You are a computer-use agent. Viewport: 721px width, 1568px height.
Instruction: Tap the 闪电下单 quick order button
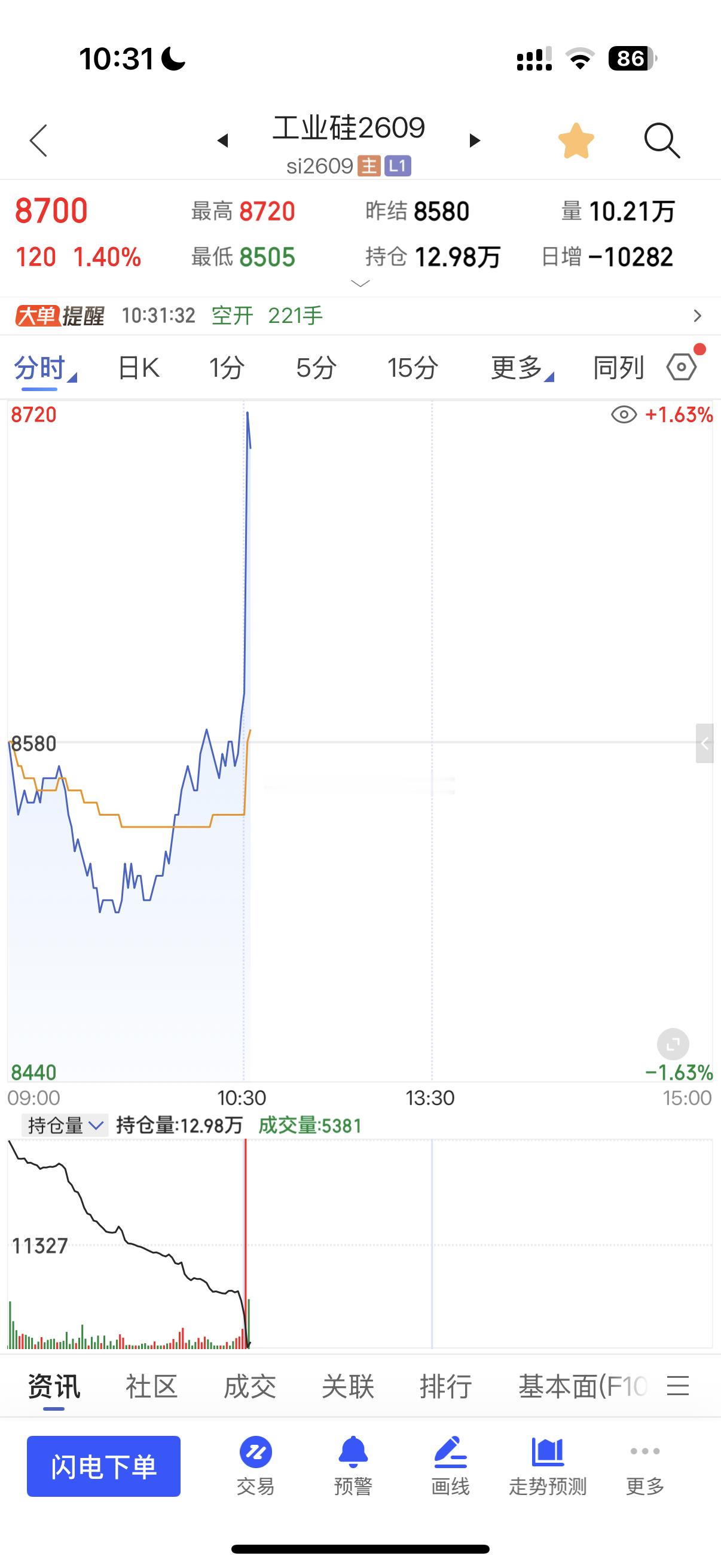pyautogui.click(x=103, y=1466)
